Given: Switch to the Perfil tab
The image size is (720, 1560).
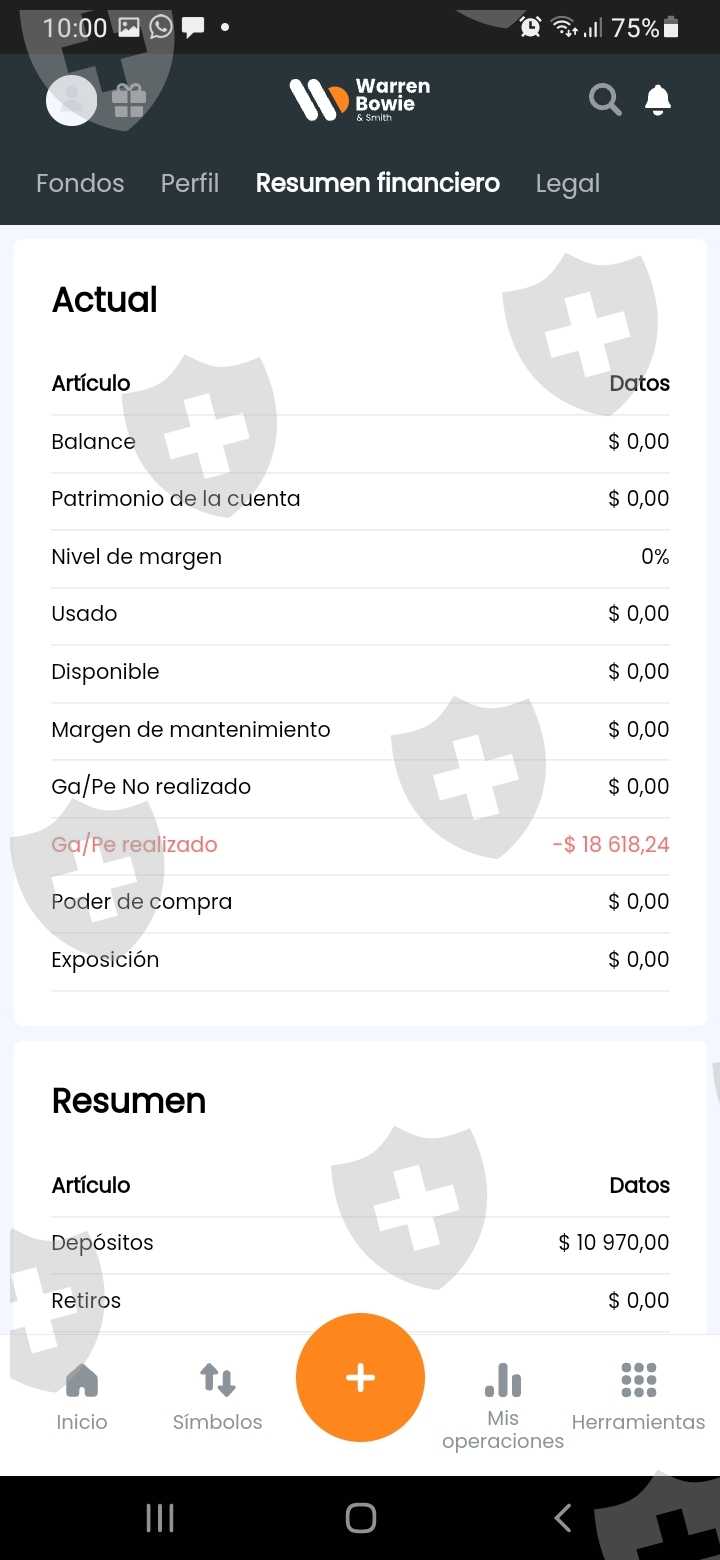Looking at the screenshot, I should click(x=190, y=183).
